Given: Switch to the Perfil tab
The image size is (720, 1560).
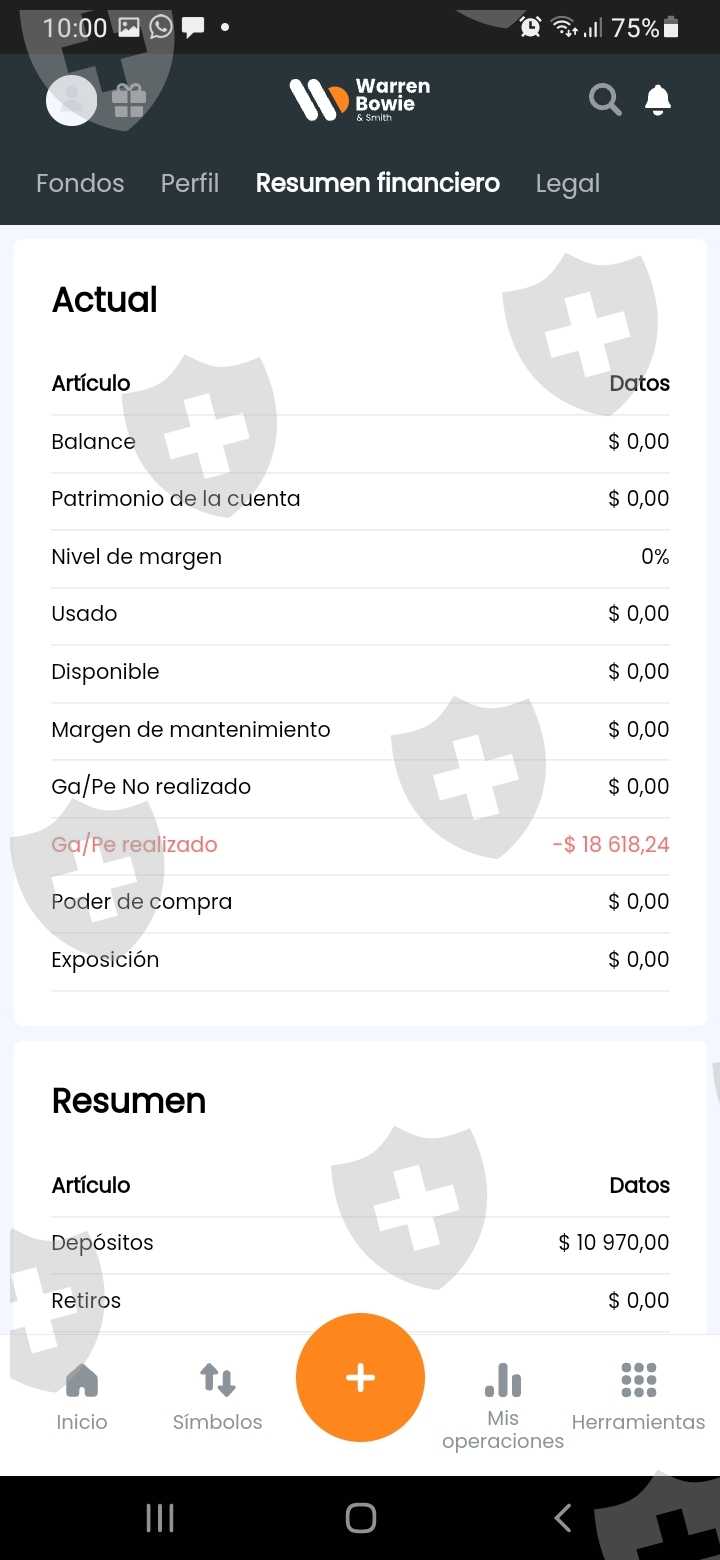Looking at the screenshot, I should click(x=190, y=183).
